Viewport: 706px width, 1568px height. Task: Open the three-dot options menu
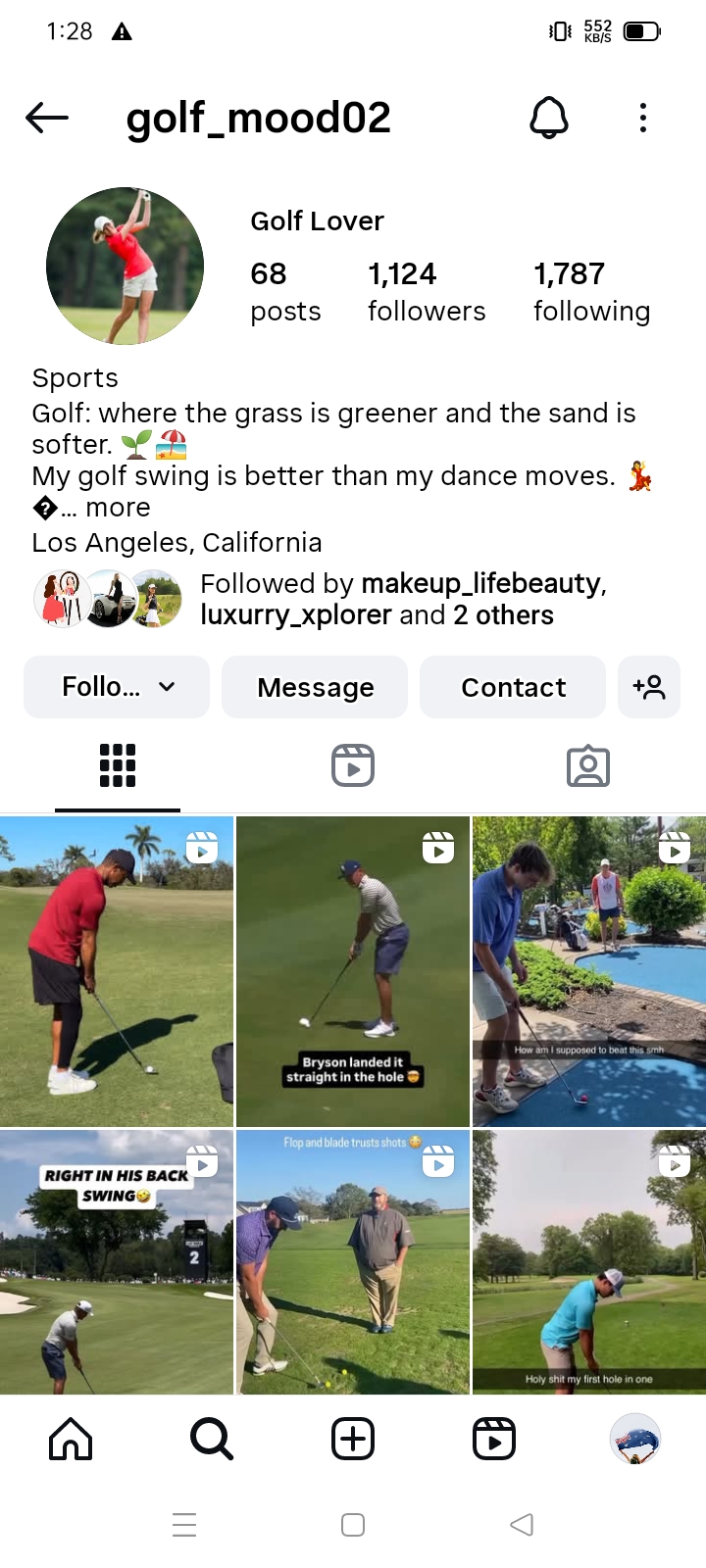point(642,118)
